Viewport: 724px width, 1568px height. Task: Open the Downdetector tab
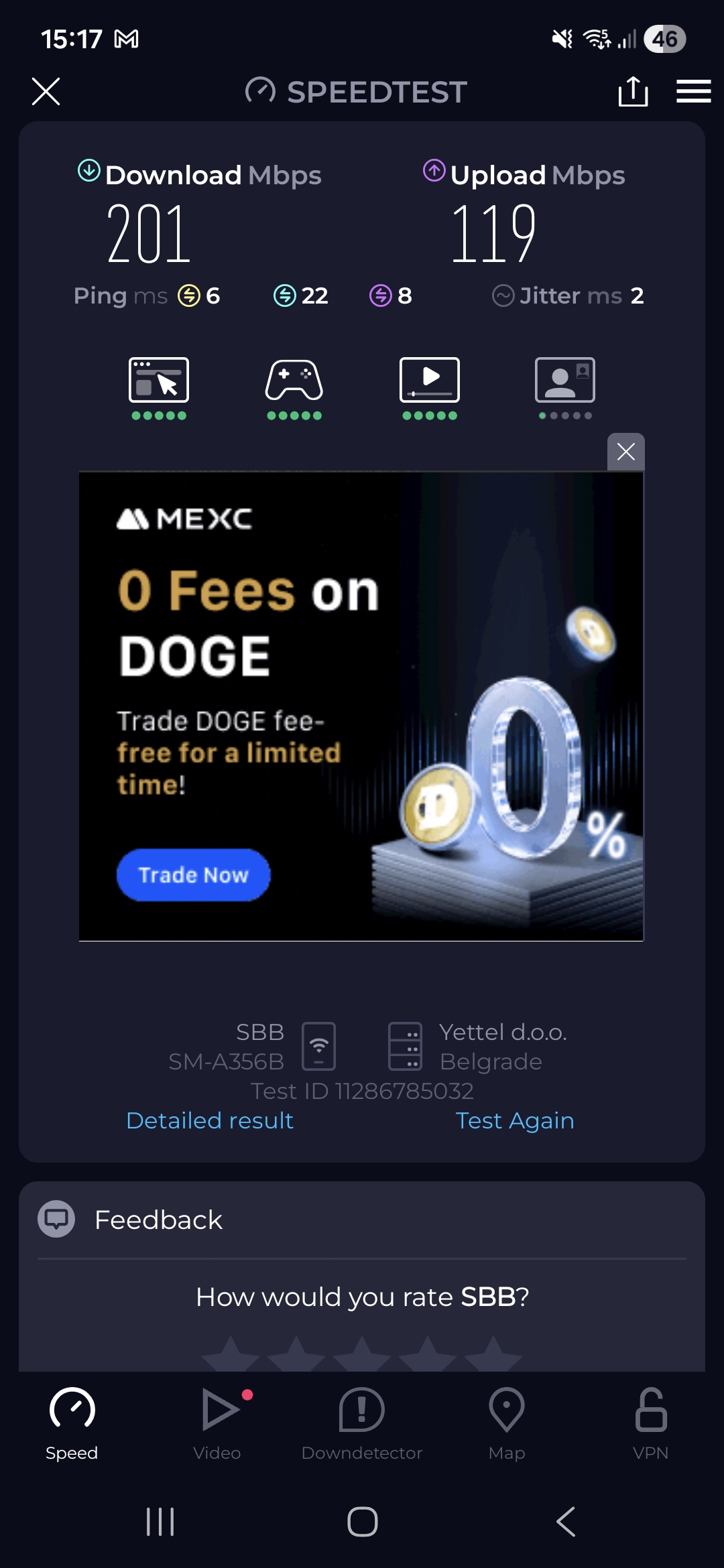[x=362, y=1423]
